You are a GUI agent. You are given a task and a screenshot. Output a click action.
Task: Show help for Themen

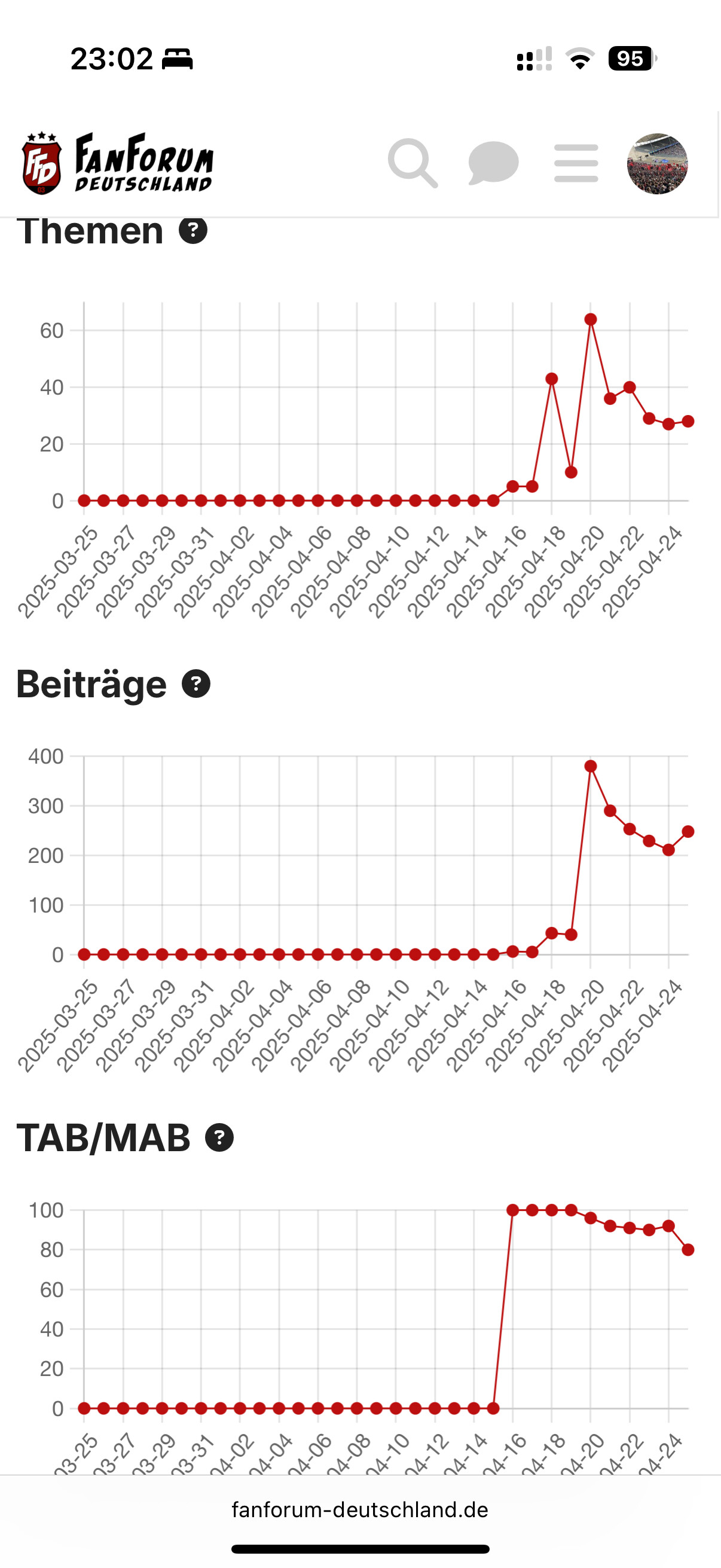coord(193,230)
